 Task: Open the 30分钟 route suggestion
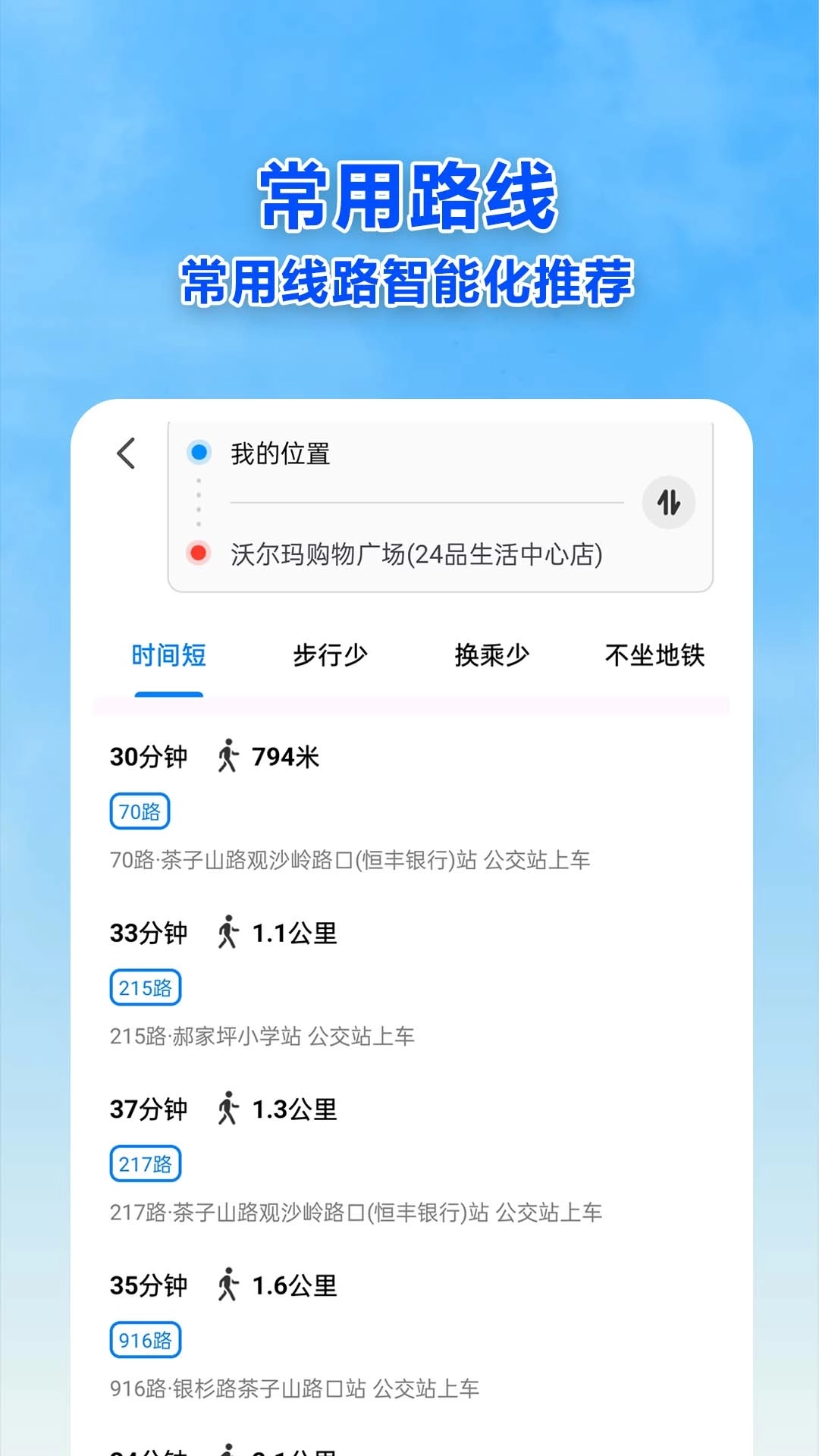click(149, 755)
